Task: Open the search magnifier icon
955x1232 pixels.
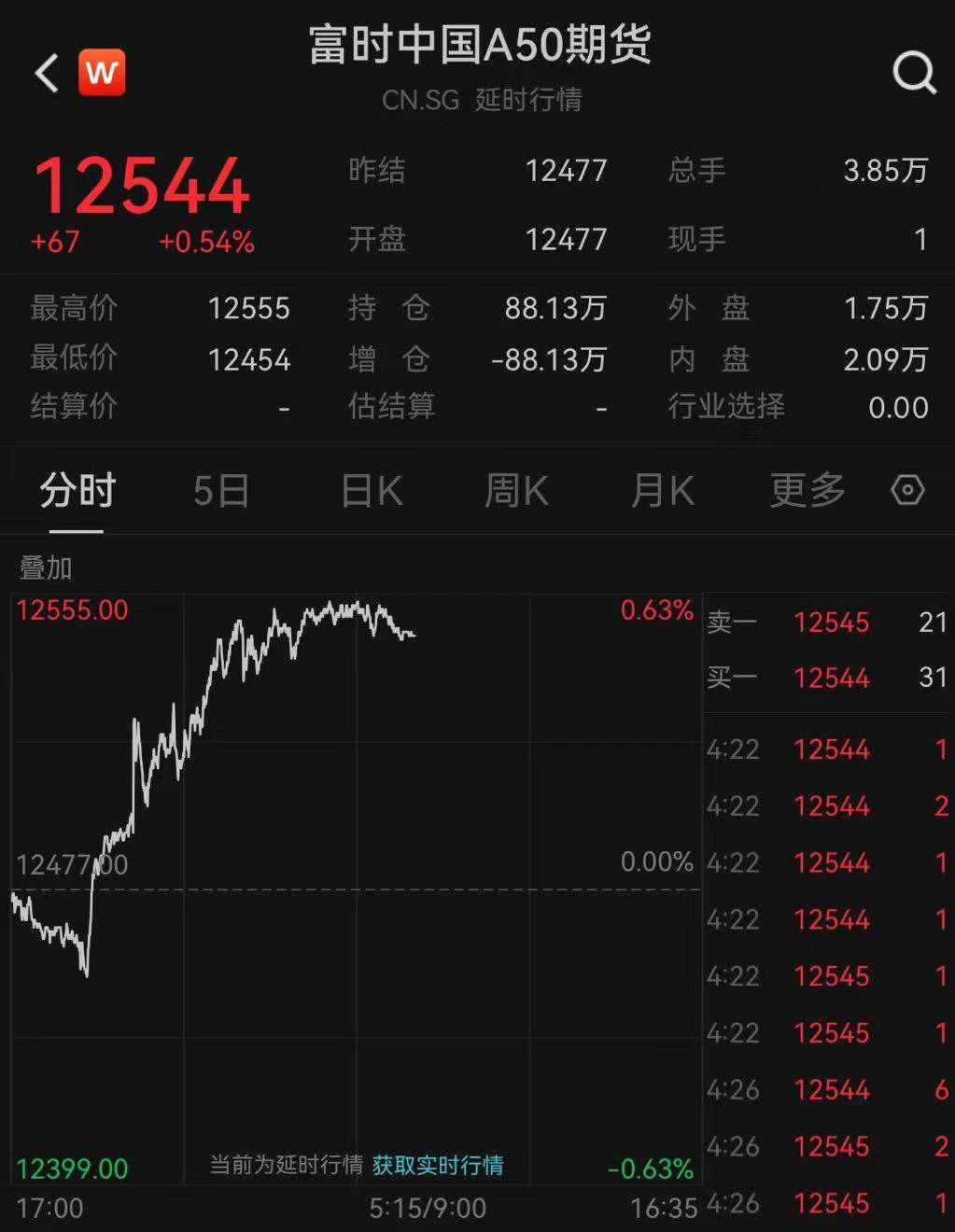Action: tap(913, 73)
